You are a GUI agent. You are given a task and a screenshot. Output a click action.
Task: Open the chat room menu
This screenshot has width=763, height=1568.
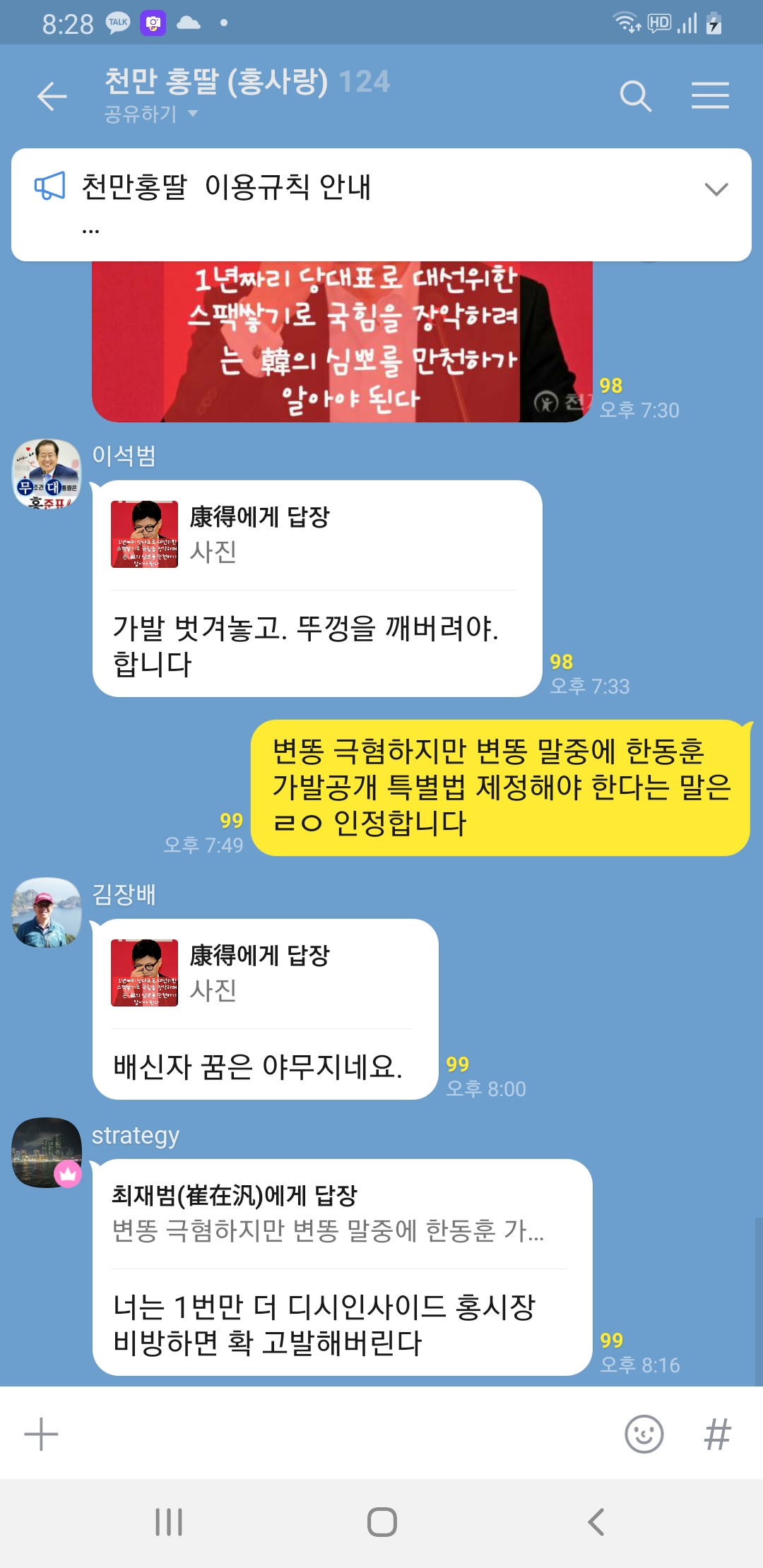coord(709,96)
